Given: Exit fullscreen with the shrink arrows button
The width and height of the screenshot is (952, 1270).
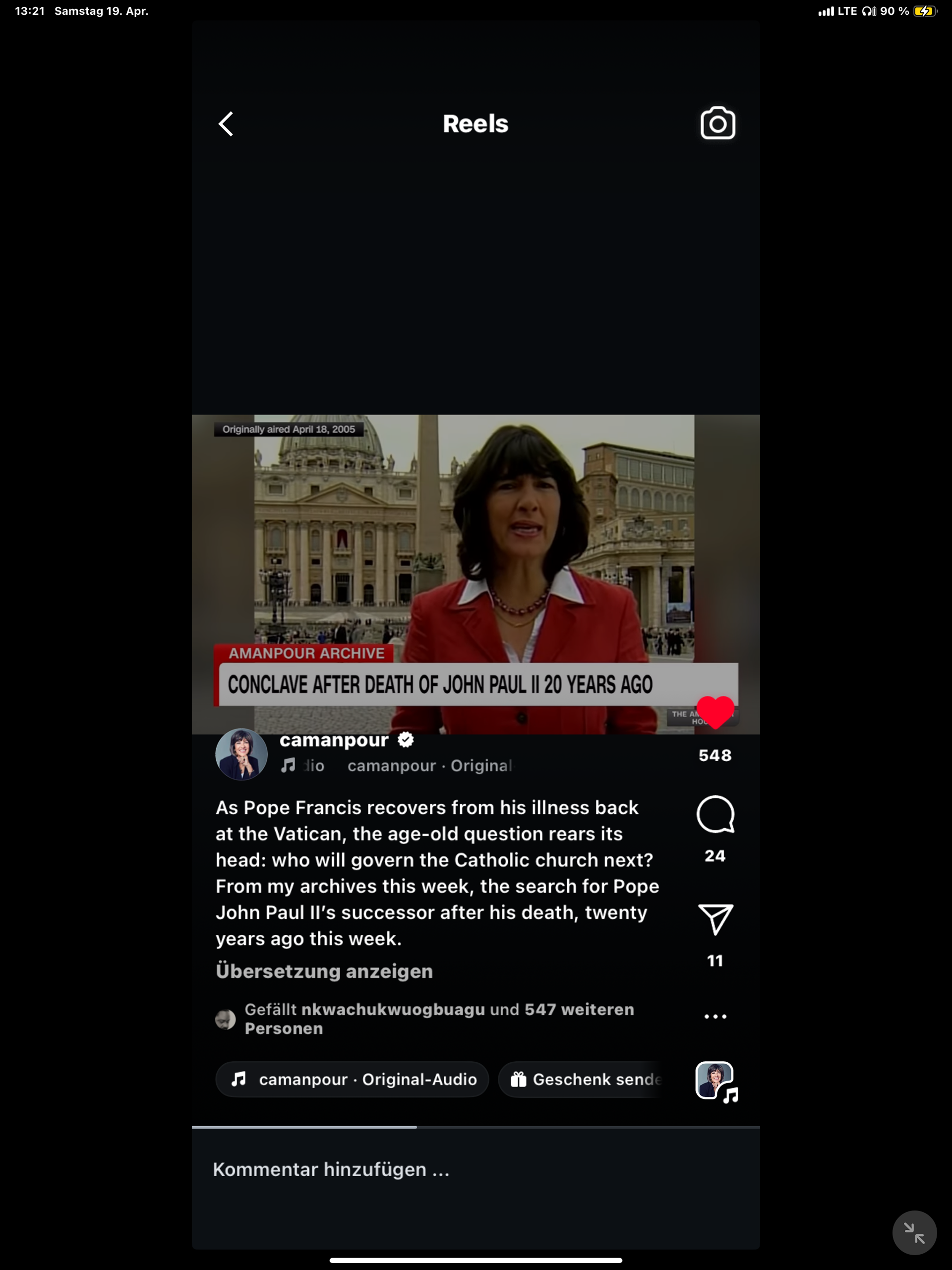Looking at the screenshot, I should [914, 1233].
